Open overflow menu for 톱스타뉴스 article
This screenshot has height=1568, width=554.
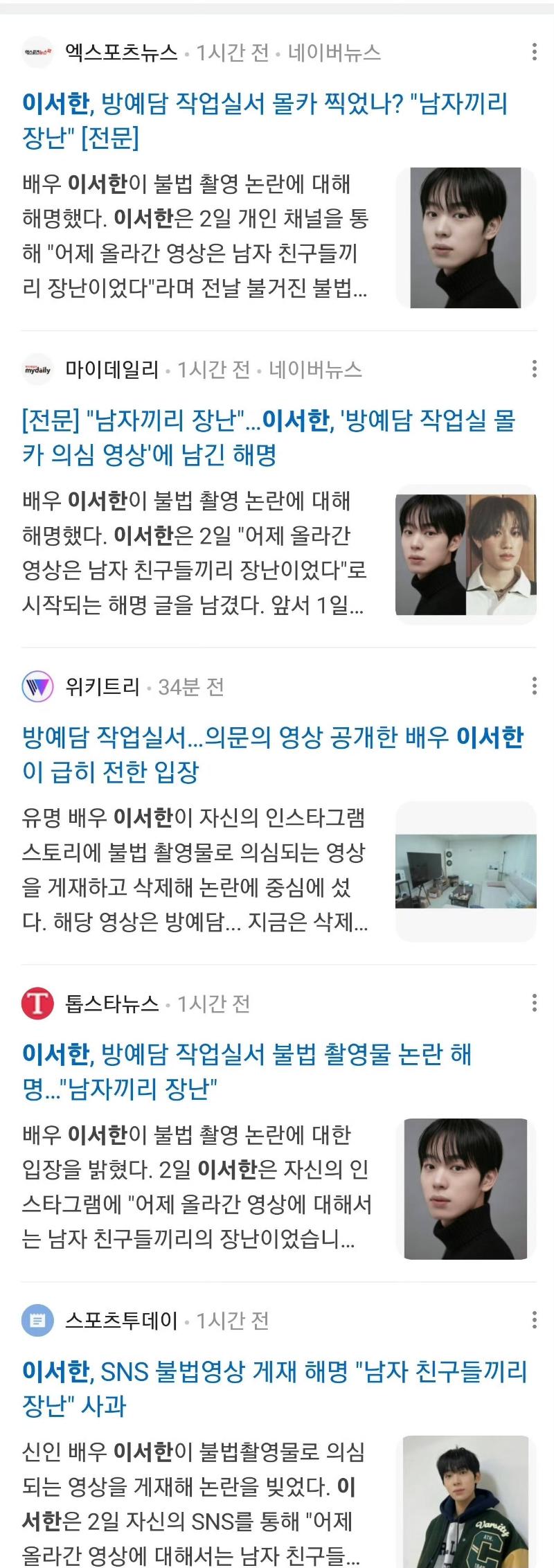tap(534, 1003)
